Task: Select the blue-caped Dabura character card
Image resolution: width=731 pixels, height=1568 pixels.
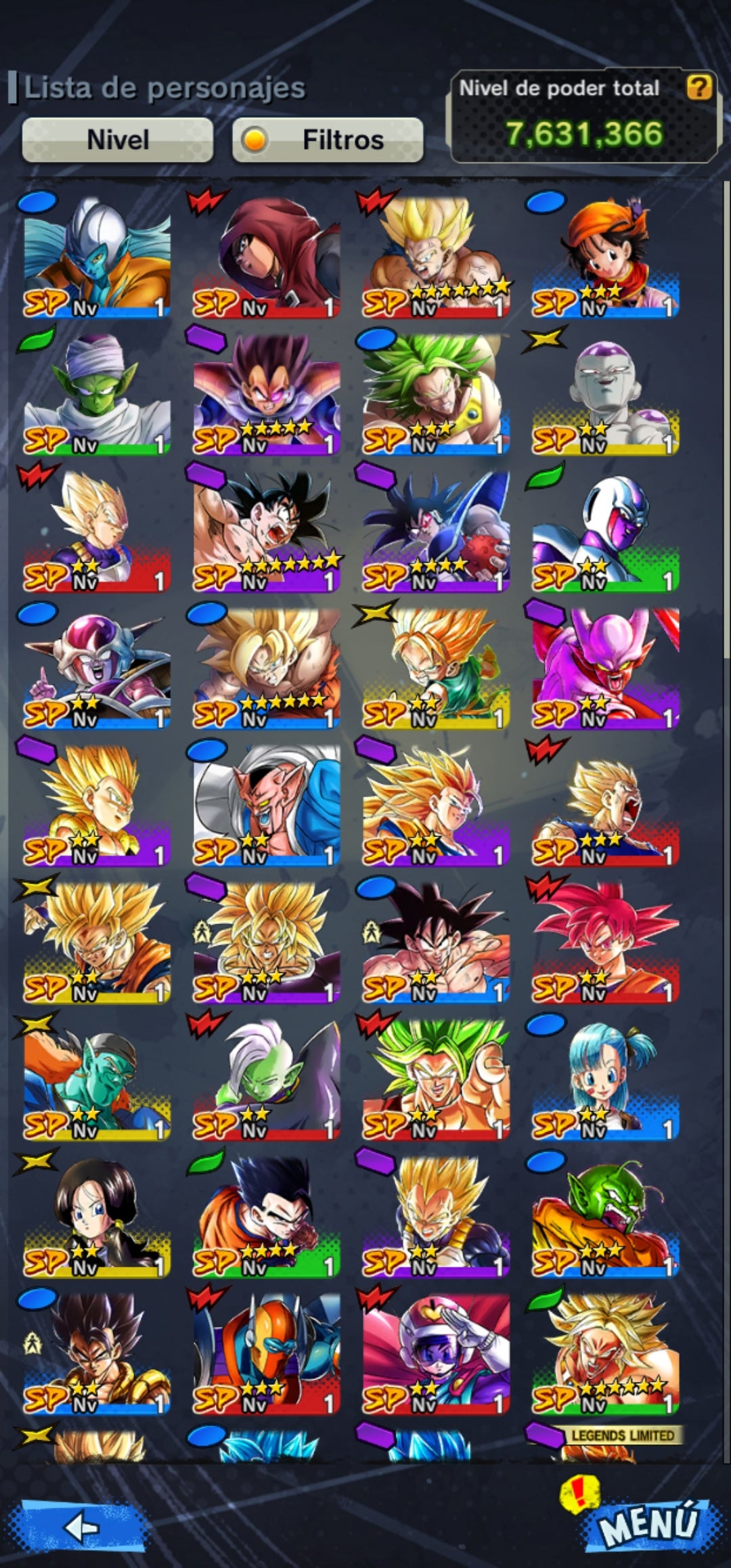Action: (x=267, y=804)
